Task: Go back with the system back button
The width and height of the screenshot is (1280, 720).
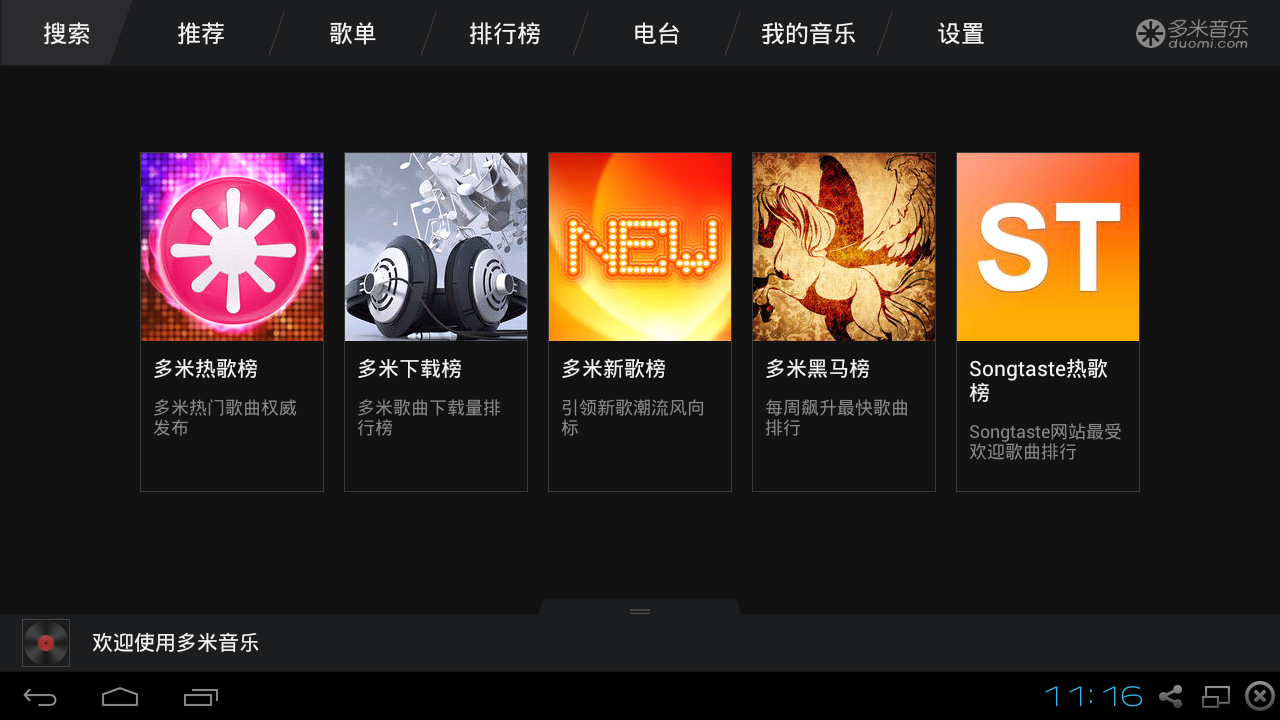Action: pos(40,697)
